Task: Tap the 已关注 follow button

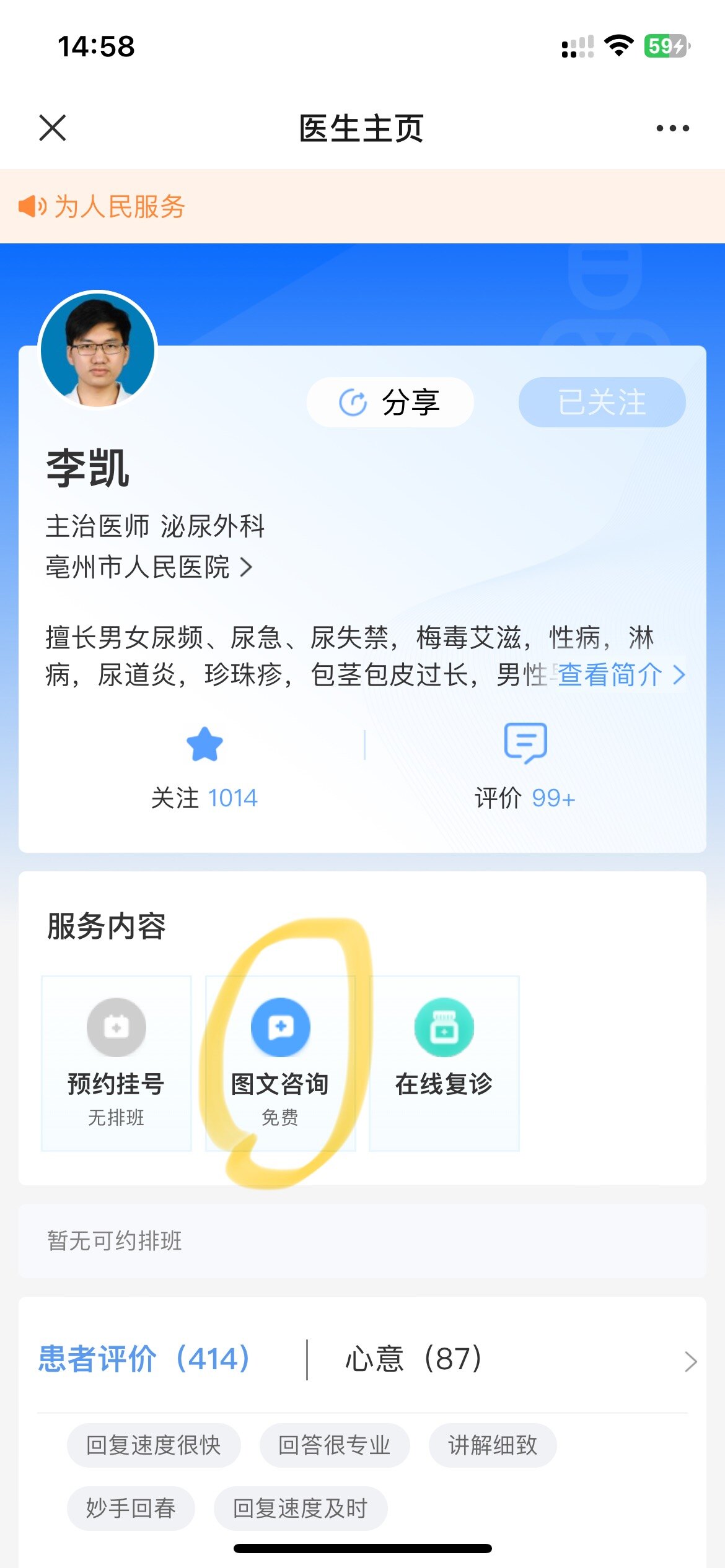Action: [602, 403]
